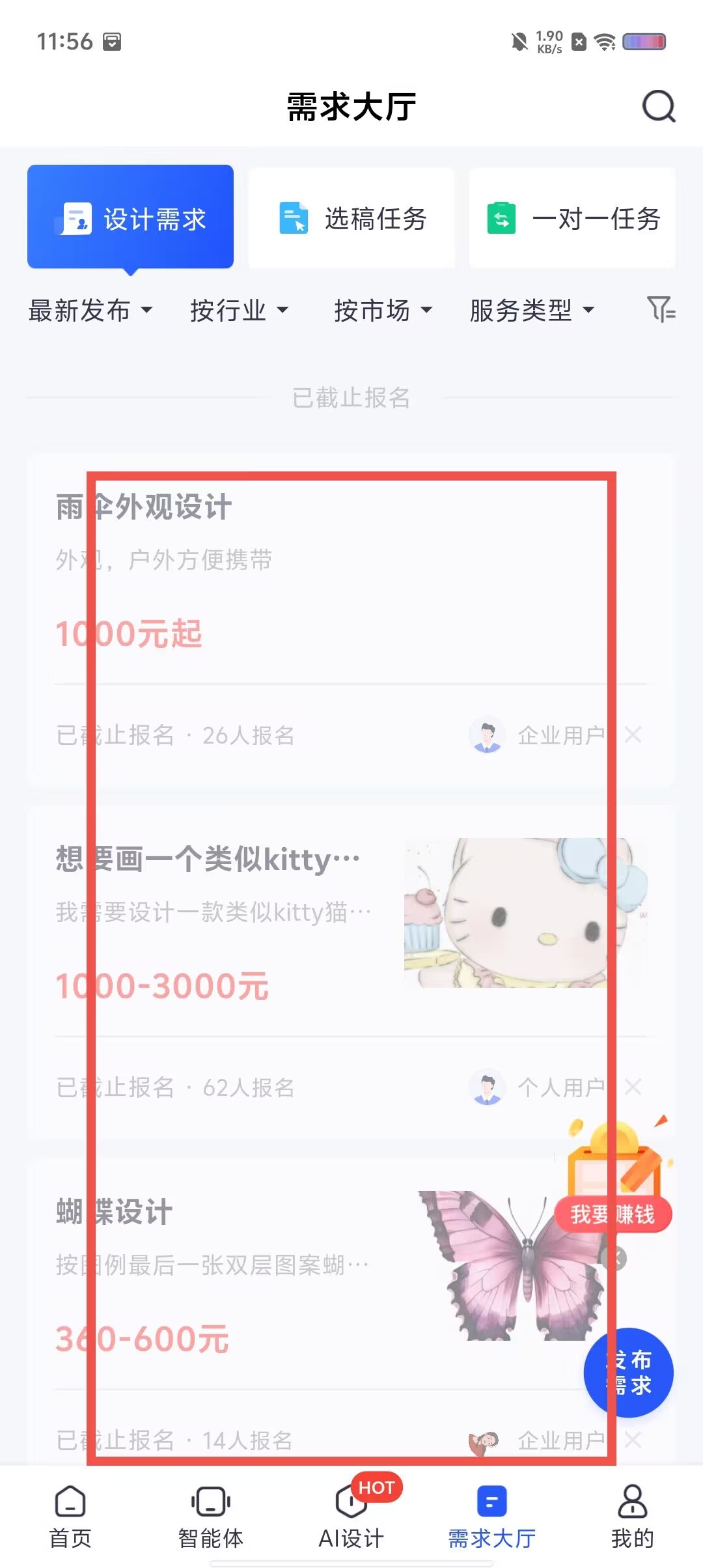Switch to 选稿任务 tab

pos(351,217)
